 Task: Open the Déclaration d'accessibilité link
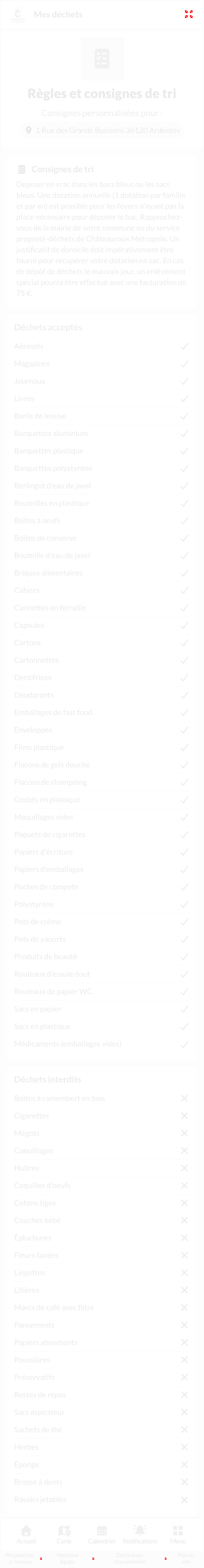coord(129,1558)
